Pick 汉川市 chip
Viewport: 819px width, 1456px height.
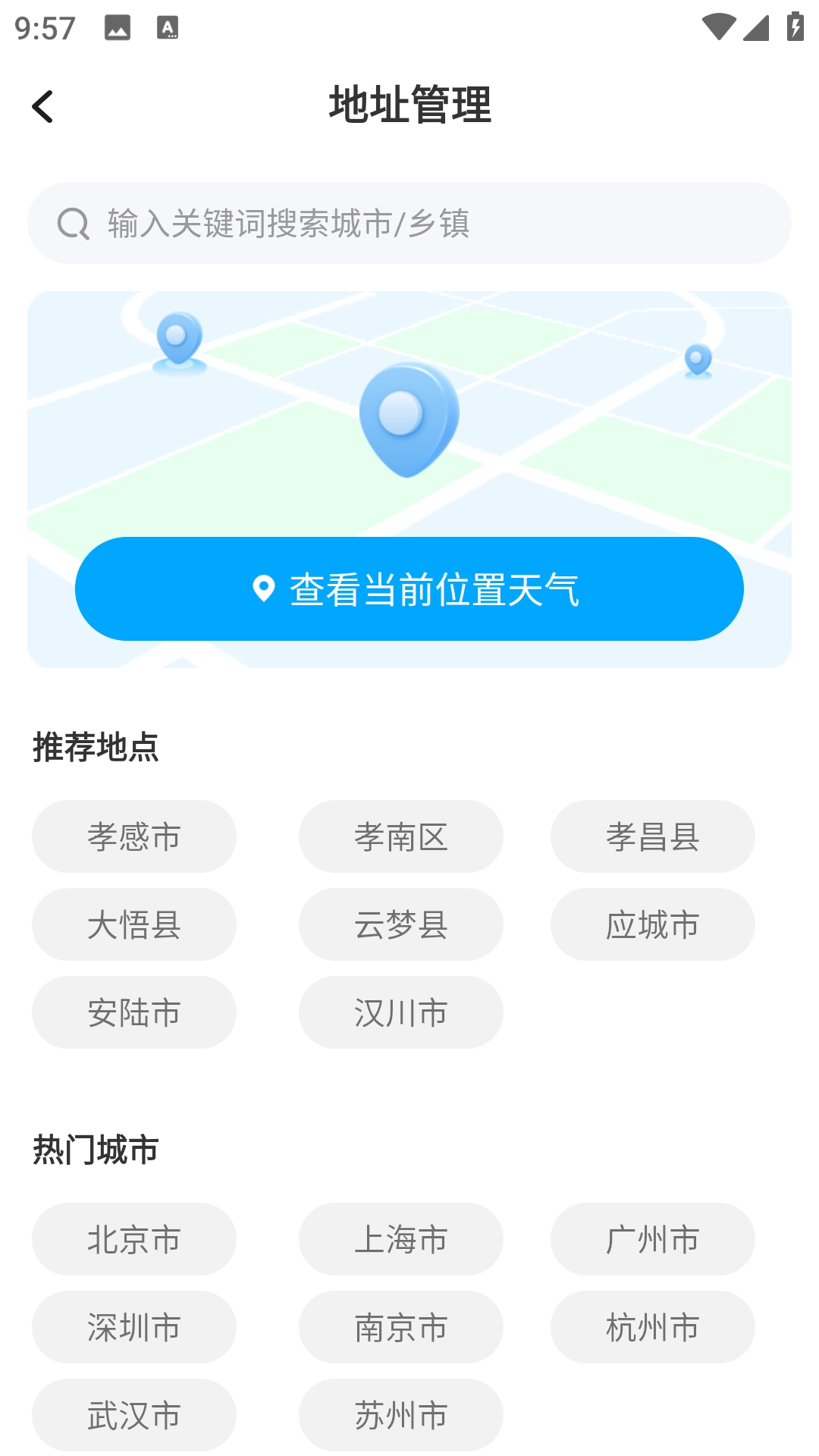click(400, 1012)
